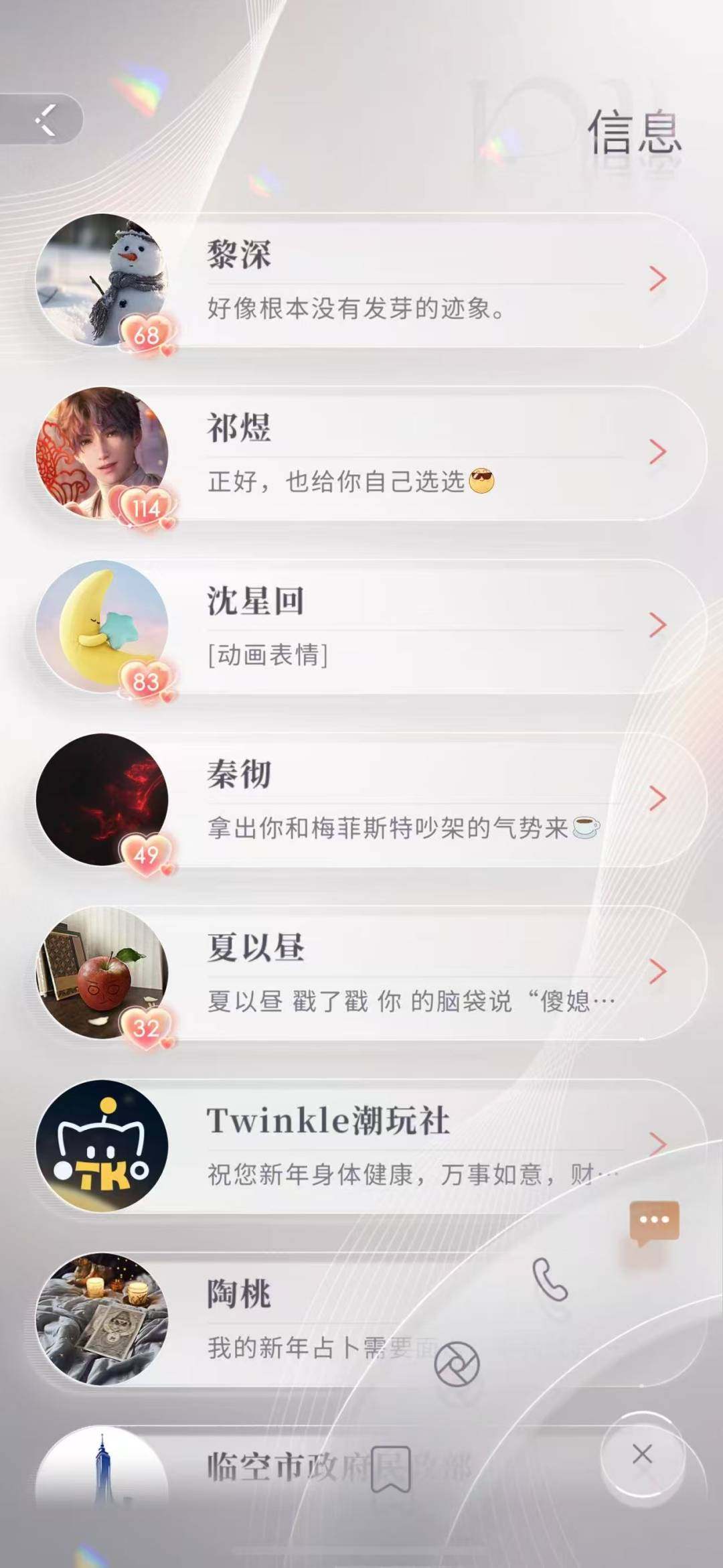This screenshot has height=1568, width=723.
Task: Tap 夏以昼's heart badge showing 32
Action: pyautogui.click(x=146, y=1028)
